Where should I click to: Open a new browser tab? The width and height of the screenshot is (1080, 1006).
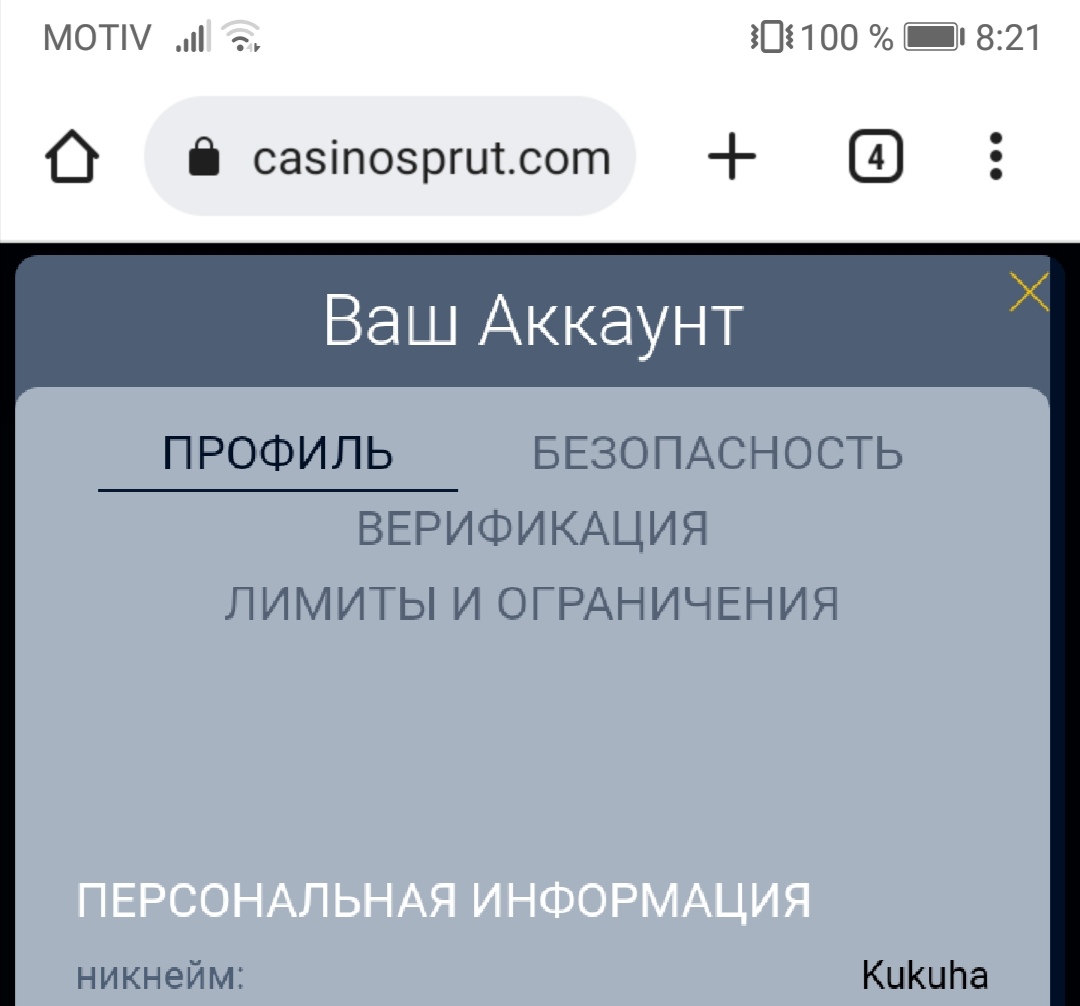[732, 158]
